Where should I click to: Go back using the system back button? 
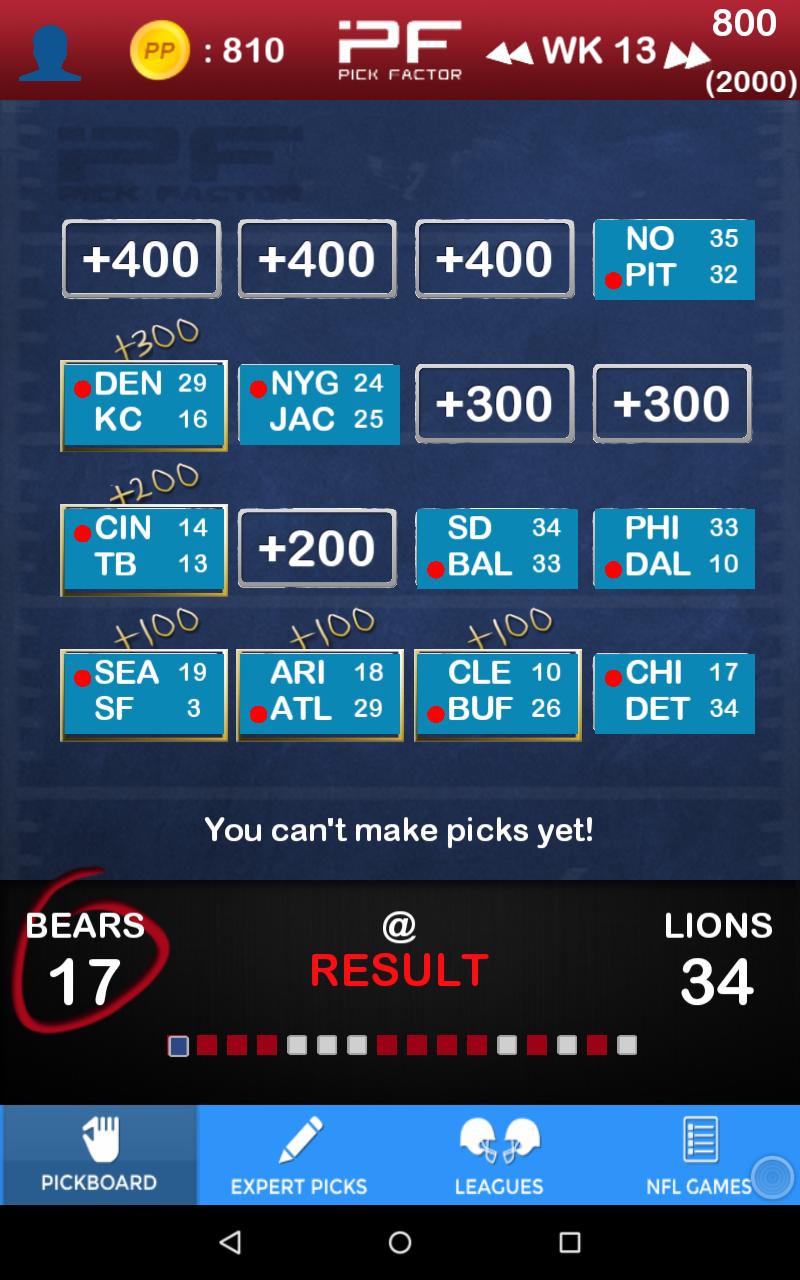(230, 1242)
